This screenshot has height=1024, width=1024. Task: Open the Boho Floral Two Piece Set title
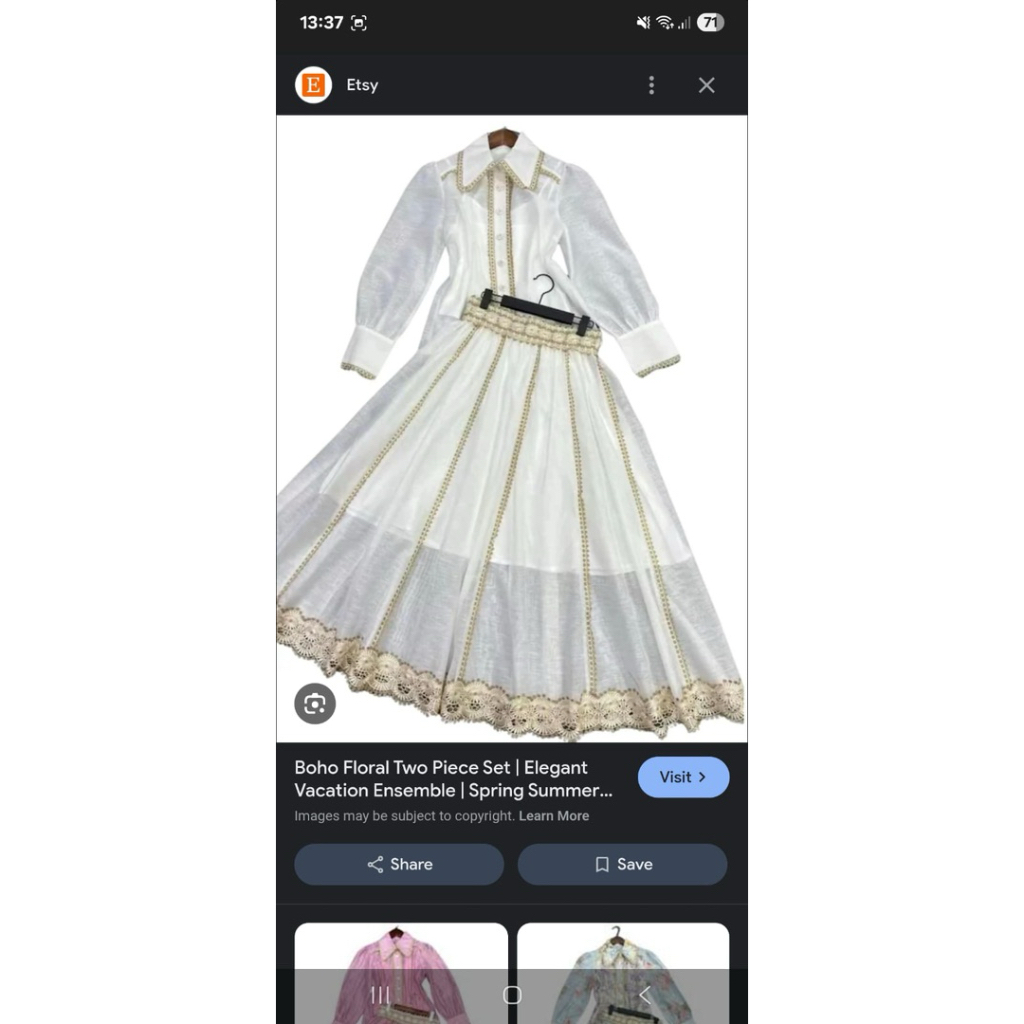tap(453, 779)
